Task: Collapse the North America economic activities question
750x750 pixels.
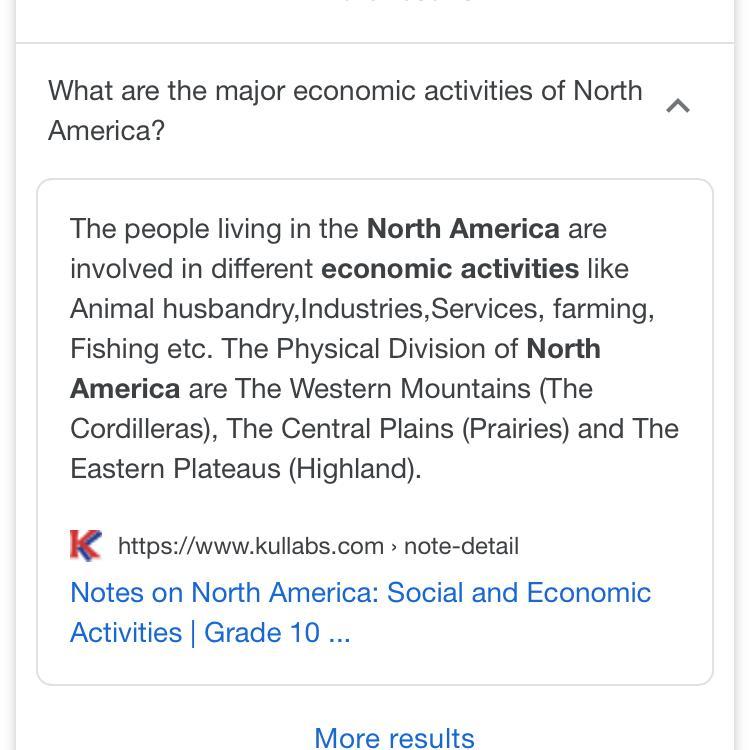Action: (677, 106)
